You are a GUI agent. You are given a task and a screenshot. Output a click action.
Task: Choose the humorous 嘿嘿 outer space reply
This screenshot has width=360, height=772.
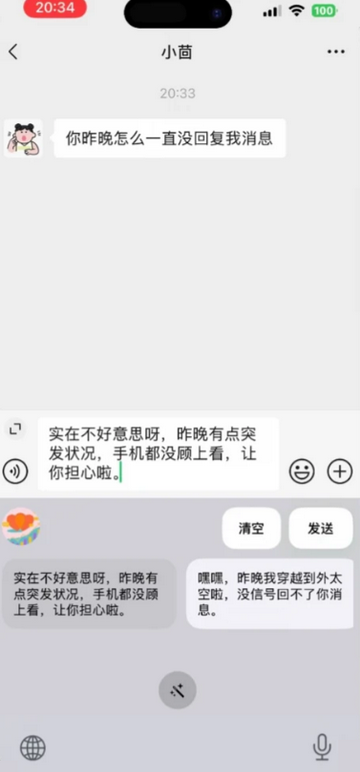[x=270, y=594]
